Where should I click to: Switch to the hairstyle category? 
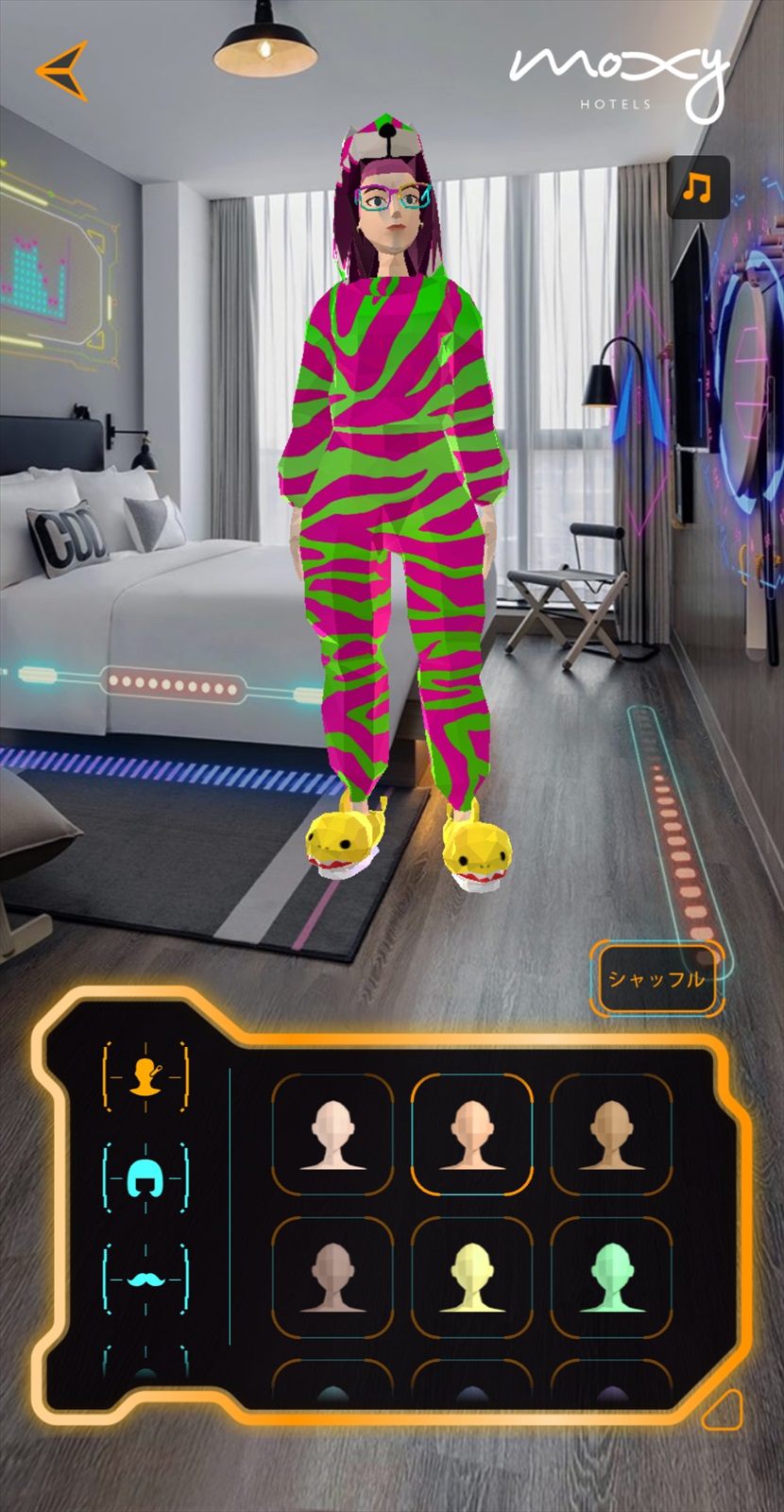[145, 1177]
